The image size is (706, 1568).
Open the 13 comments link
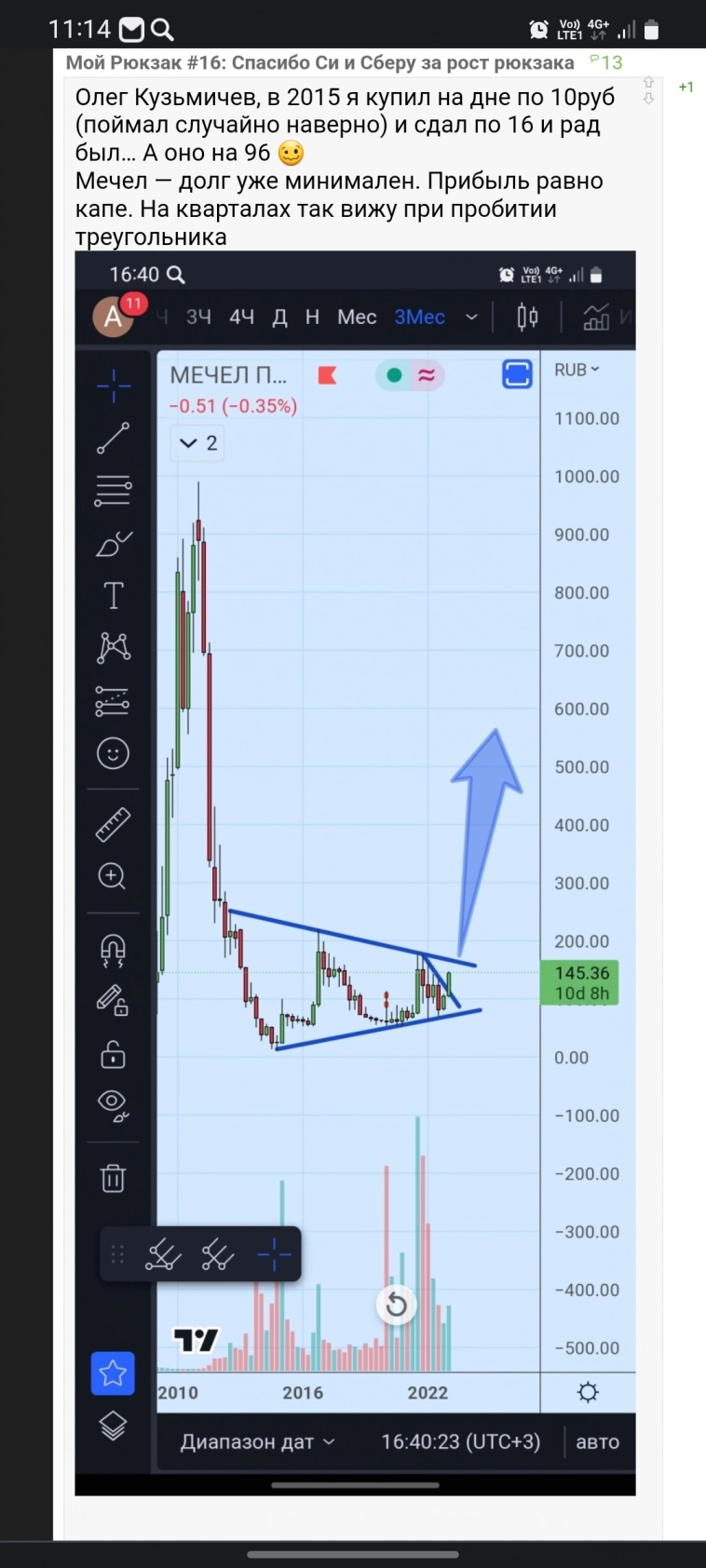click(607, 62)
